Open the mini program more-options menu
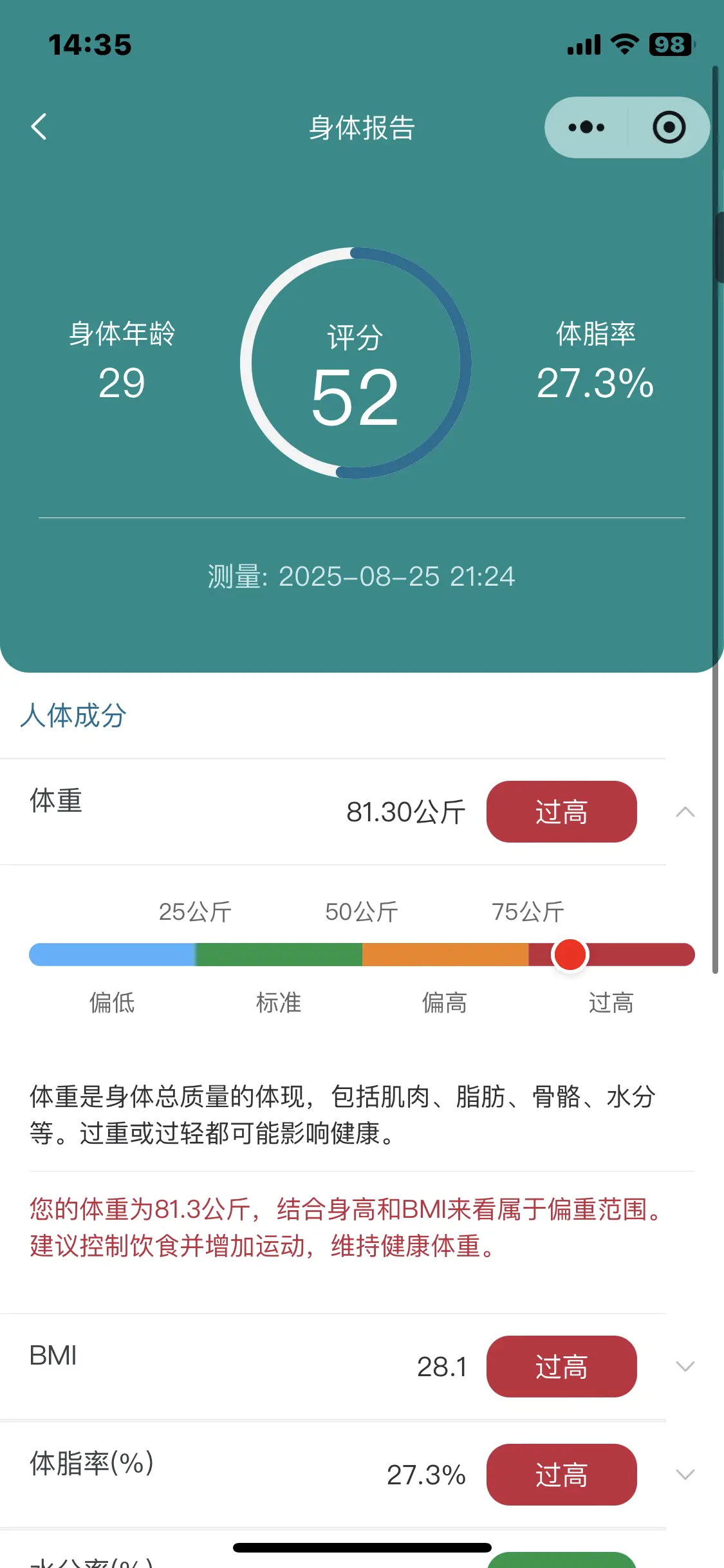This screenshot has height=1568, width=724. point(586,127)
